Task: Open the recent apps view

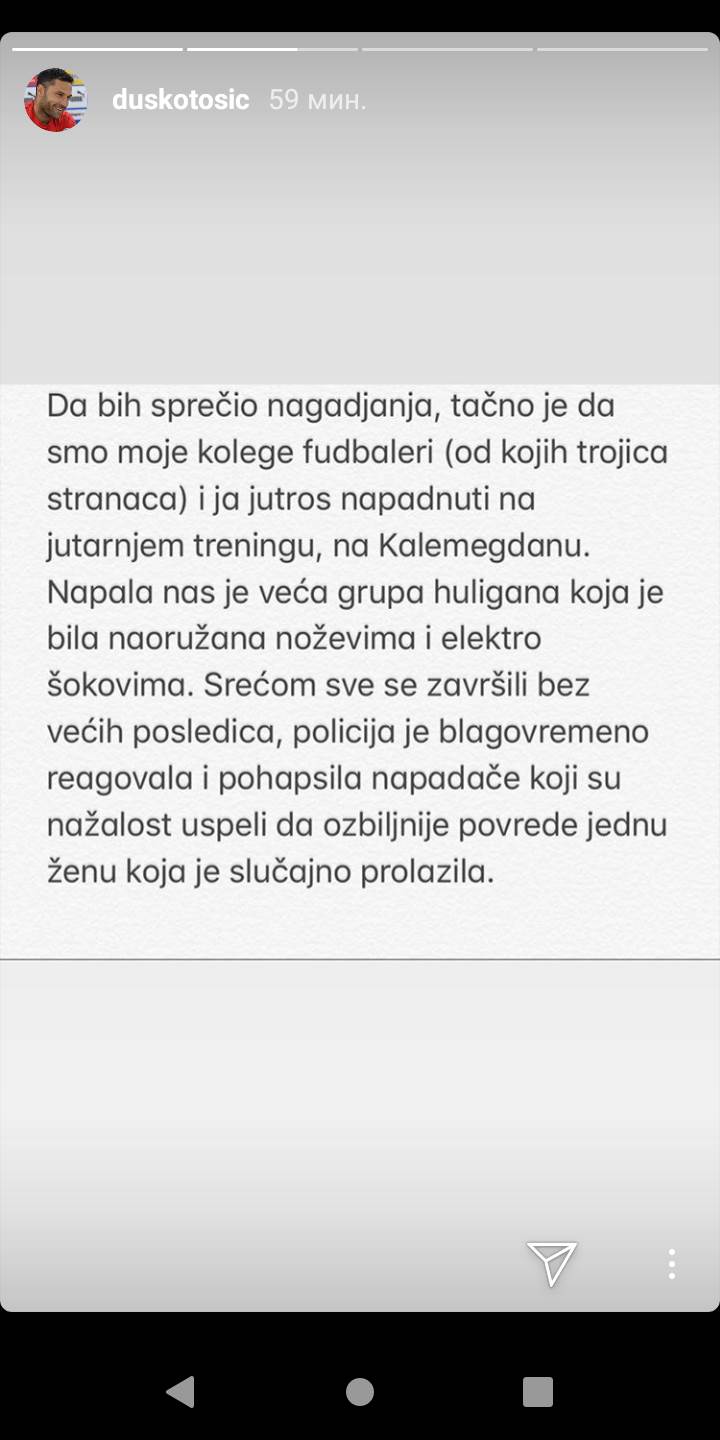Action: point(538,1391)
